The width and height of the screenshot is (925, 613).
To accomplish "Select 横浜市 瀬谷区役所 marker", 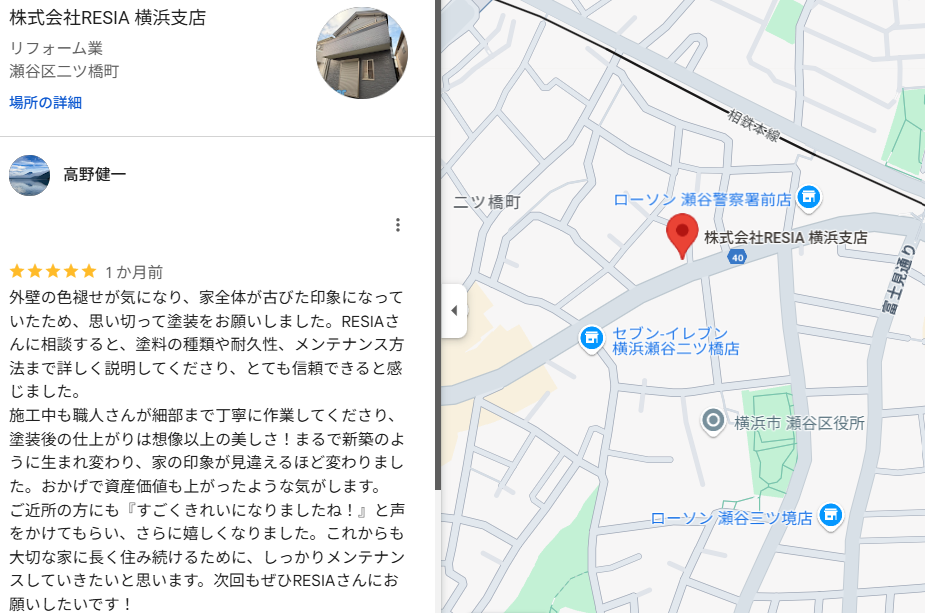I will [x=713, y=422].
